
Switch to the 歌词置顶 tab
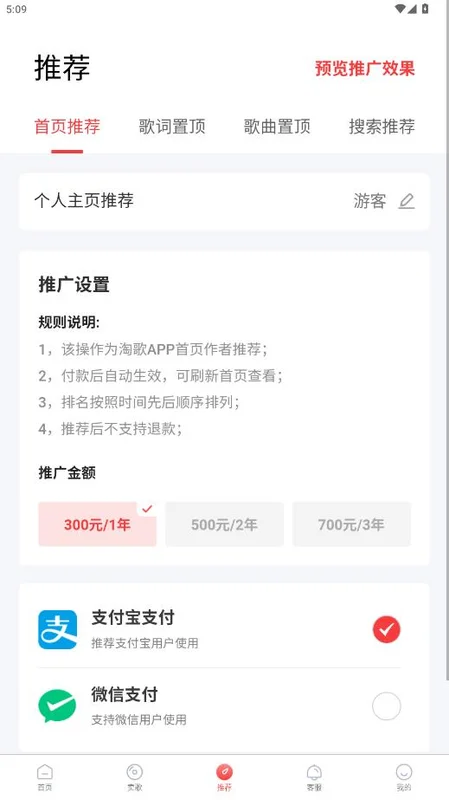click(172, 127)
